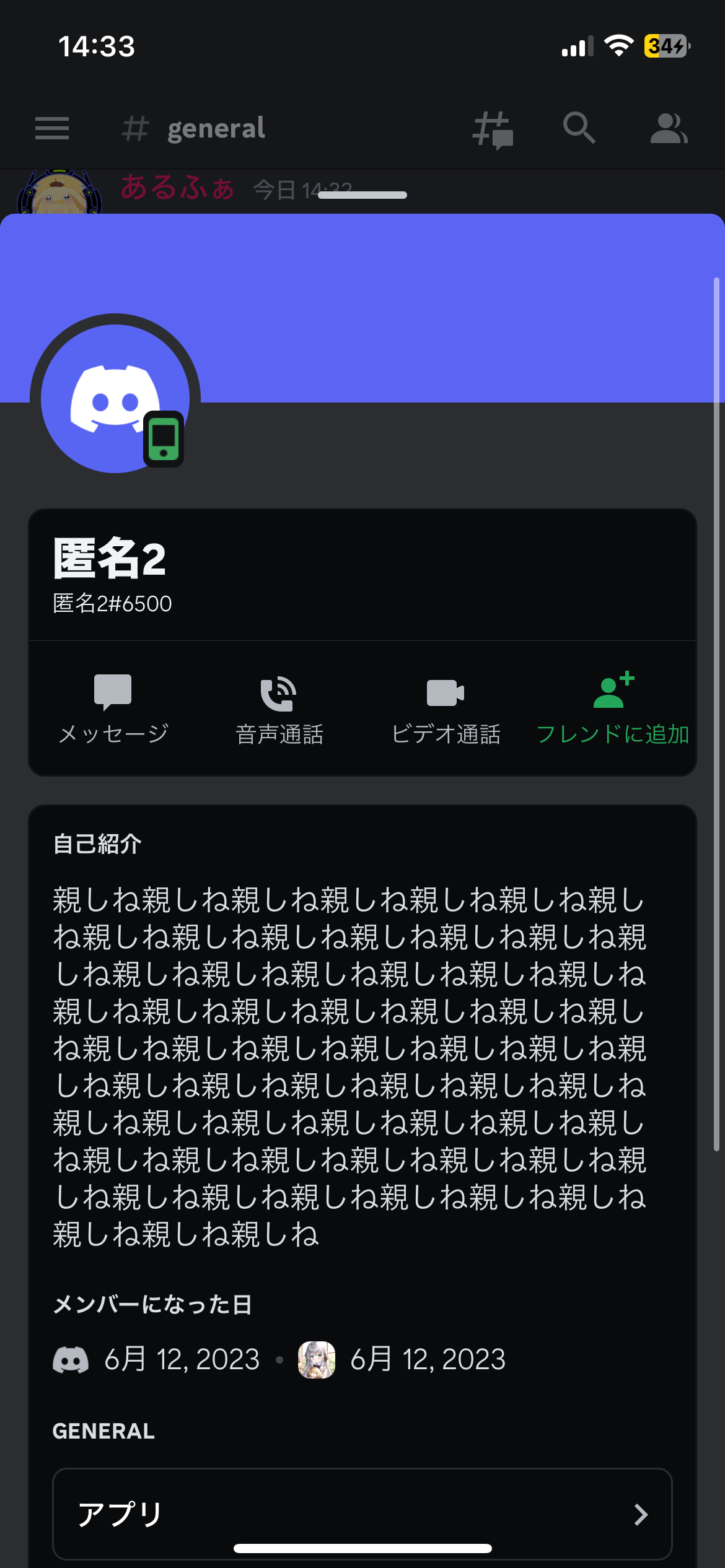Open search in the general channel
The width and height of the screenshot is (725, 1568).
tap(579, 128)
